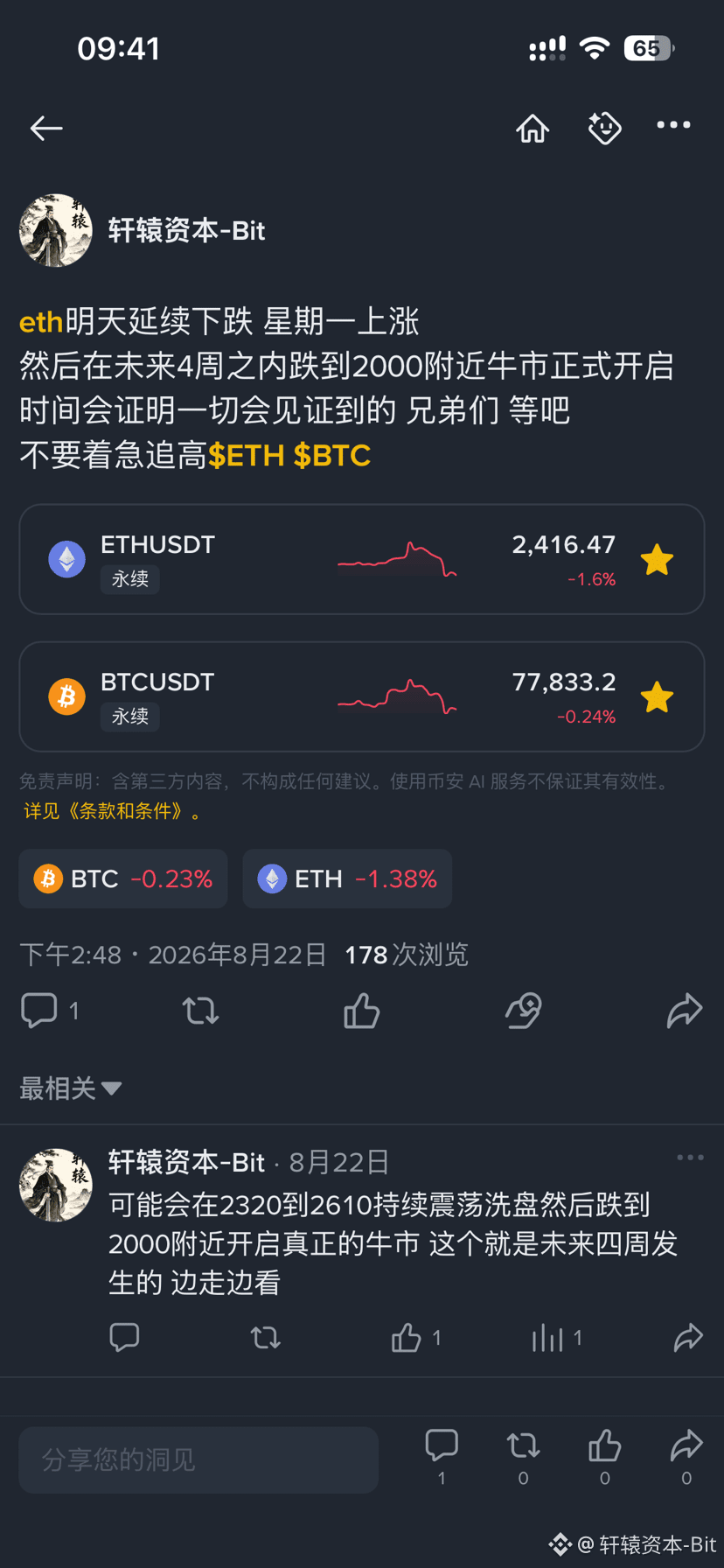Unfavorite ETHUSDT with its star icon

coord(657,559)
